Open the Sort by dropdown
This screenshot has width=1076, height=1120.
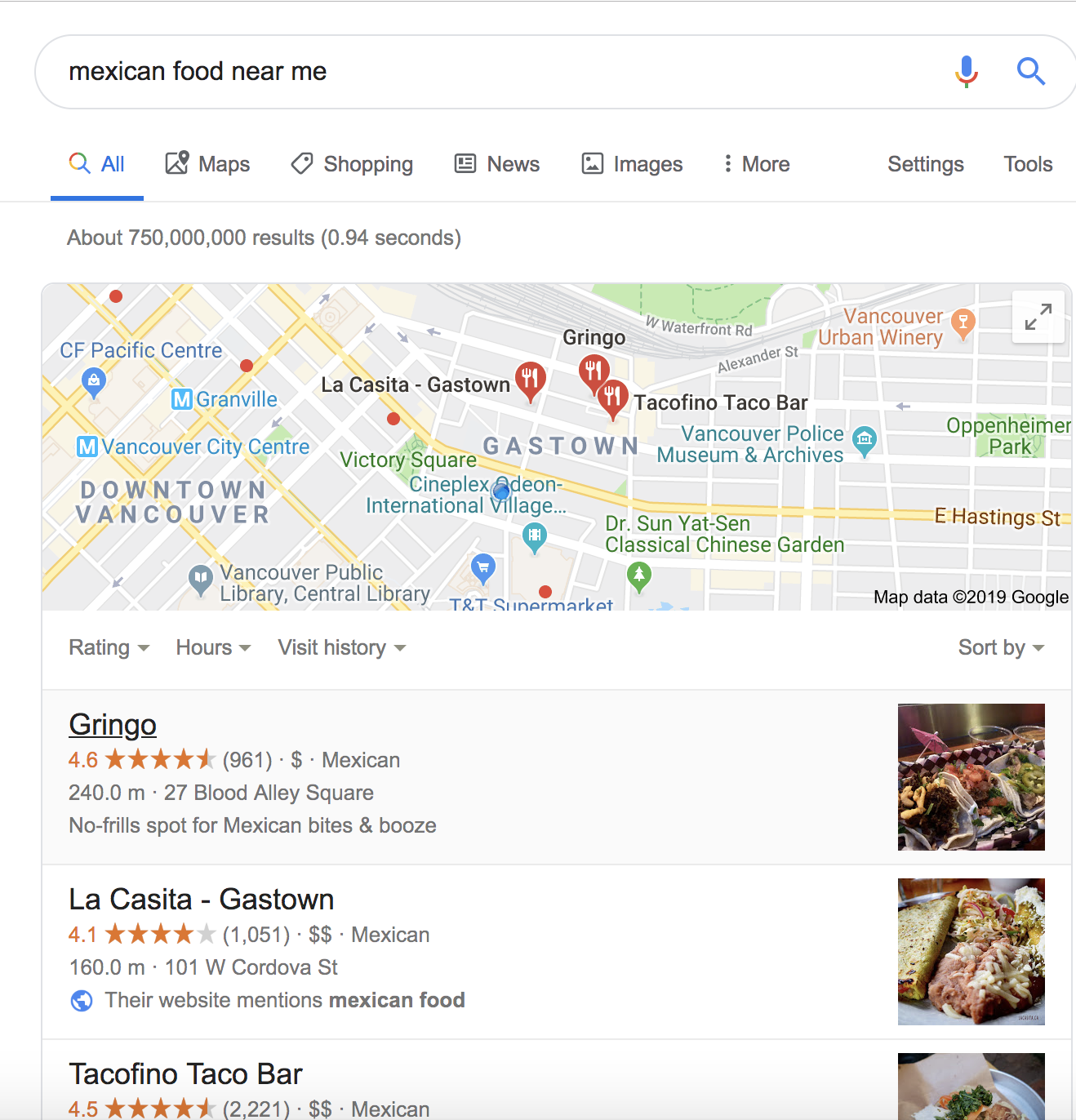[x=1001, y=647]
